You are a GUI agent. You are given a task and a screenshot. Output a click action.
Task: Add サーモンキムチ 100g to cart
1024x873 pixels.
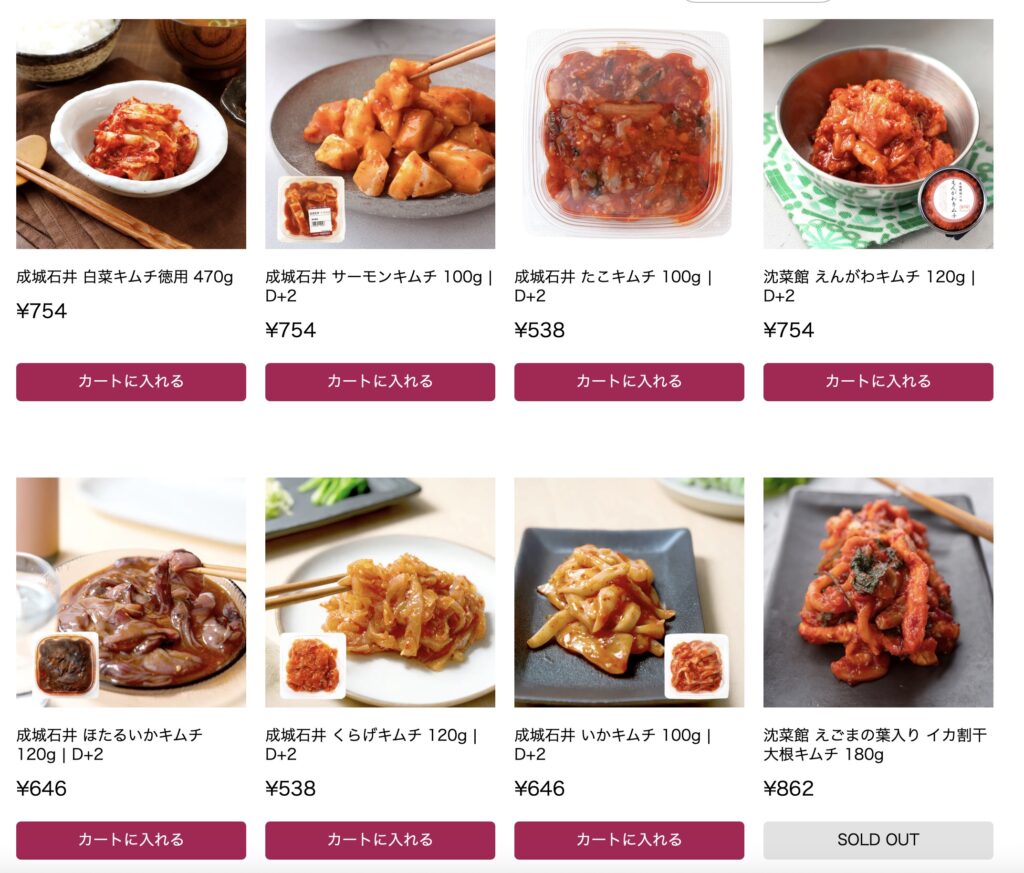pyautogui.click(x=380, y=382)
